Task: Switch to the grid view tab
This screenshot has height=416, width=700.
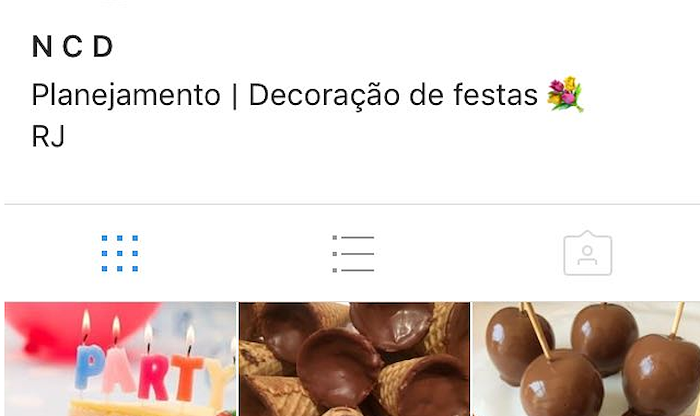Action: coord(120,254)
